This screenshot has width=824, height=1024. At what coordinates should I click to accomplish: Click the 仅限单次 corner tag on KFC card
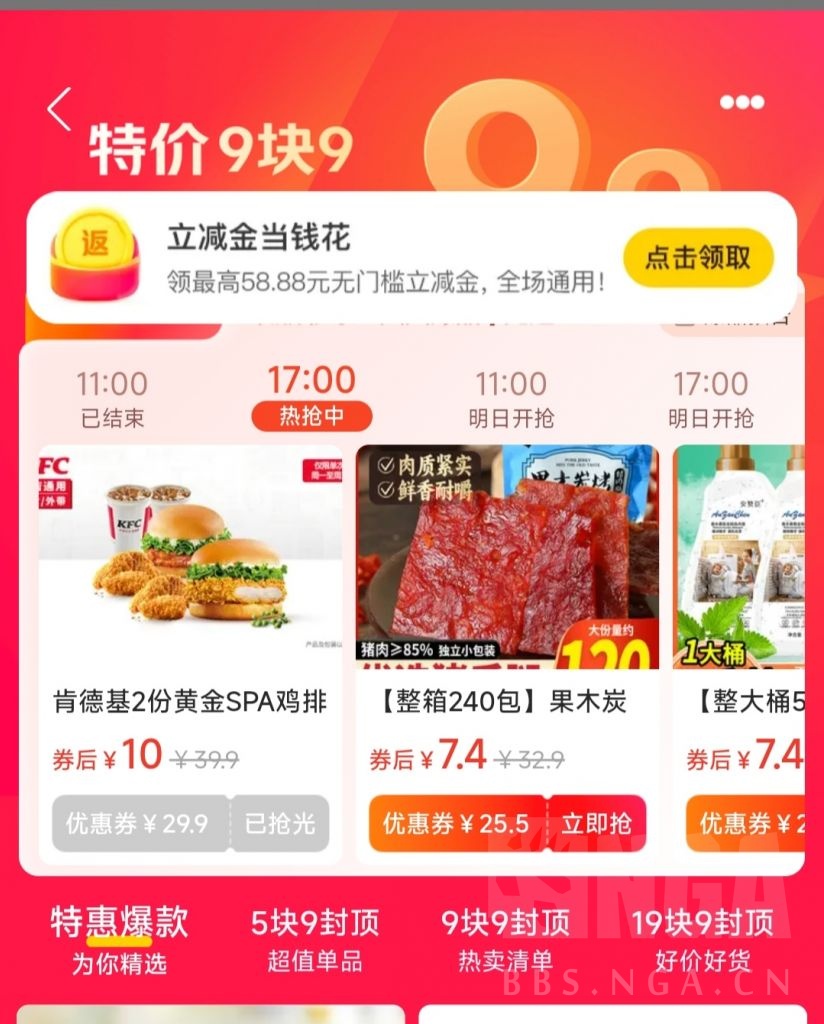tap(320, 470)
